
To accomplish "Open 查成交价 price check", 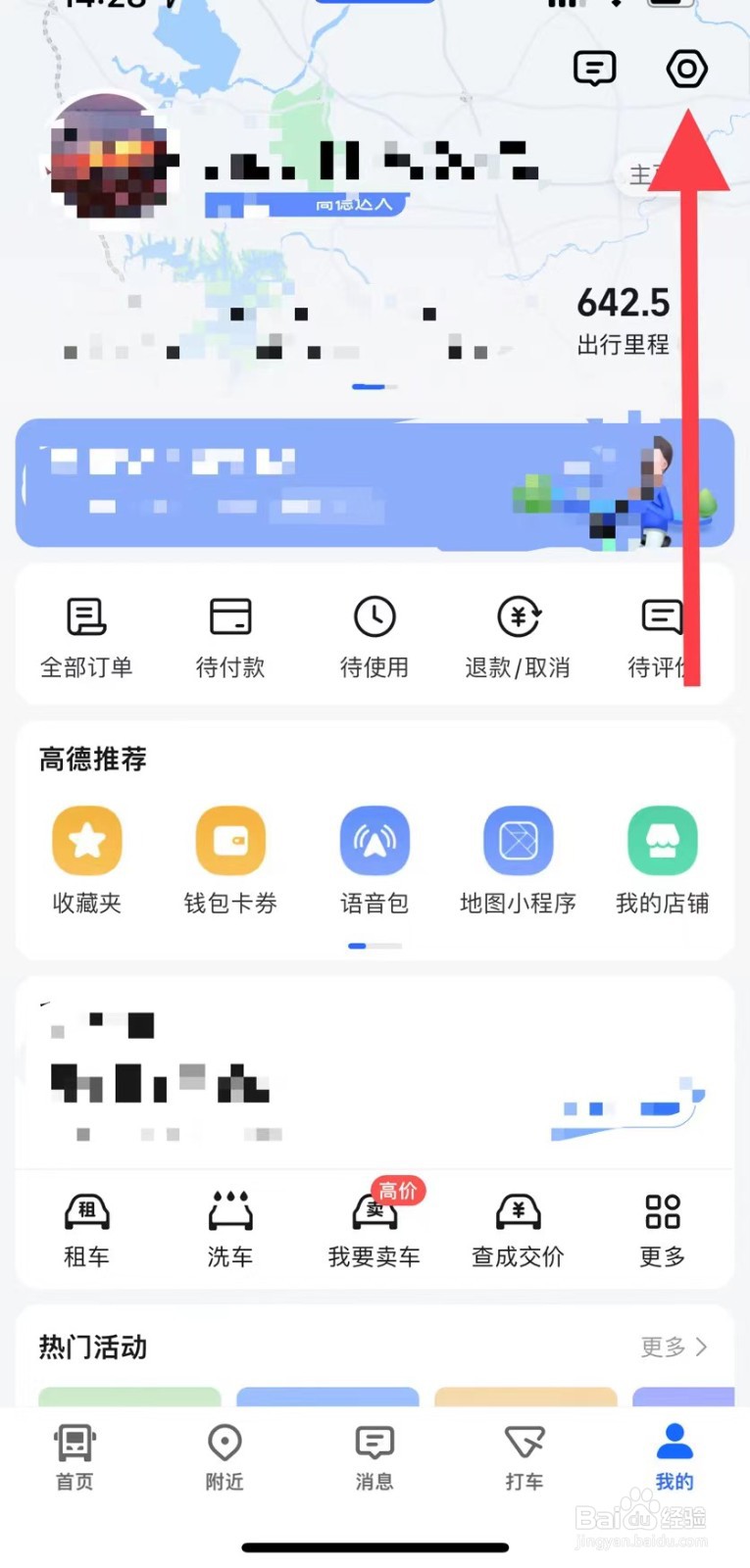I will [x=518, y=1227].
